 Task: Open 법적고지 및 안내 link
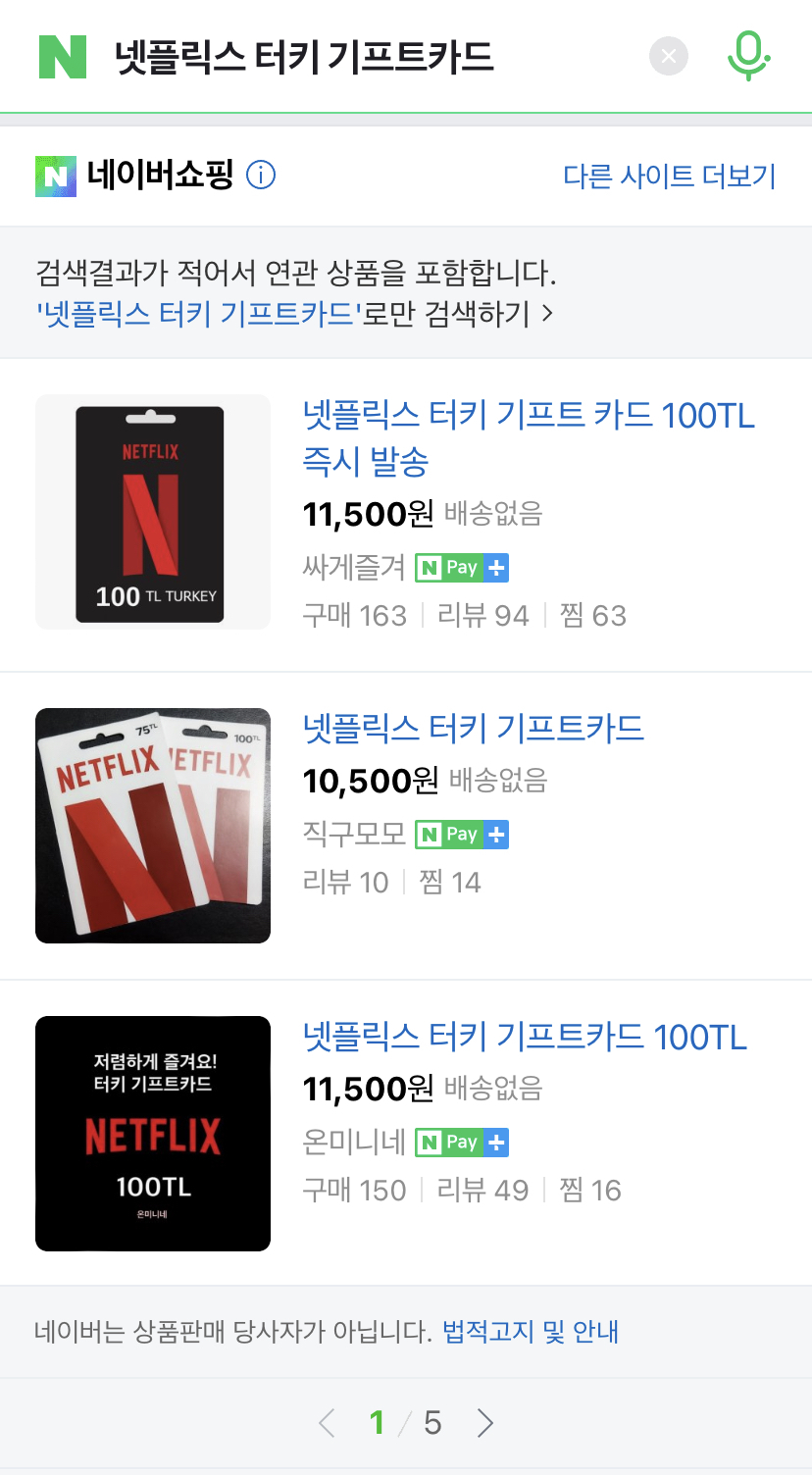click(531, 1332)
